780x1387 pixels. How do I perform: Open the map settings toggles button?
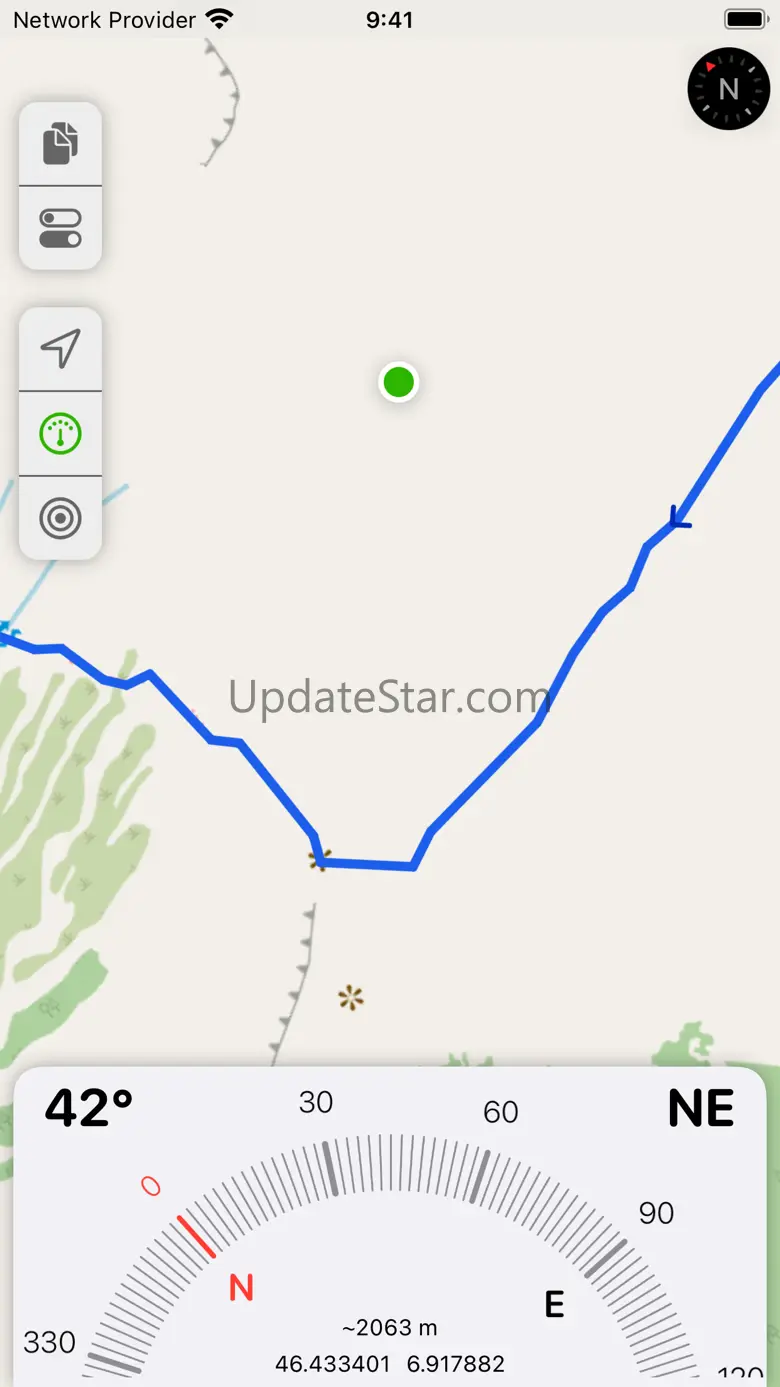[x=60, y=228]
